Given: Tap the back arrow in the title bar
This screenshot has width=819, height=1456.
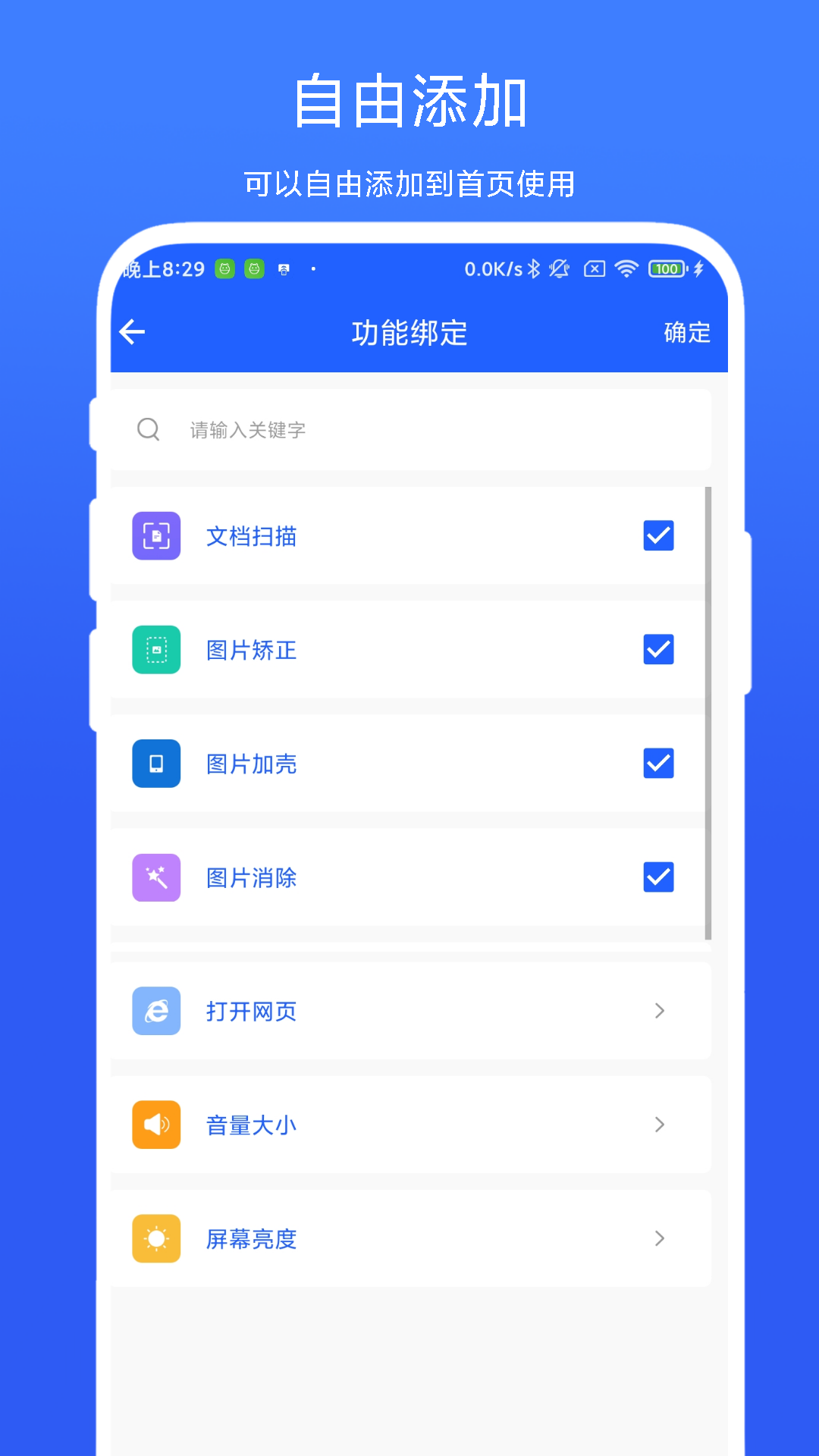Looking at the screenshot, I should pyautogui.click(x=132, y=332).
